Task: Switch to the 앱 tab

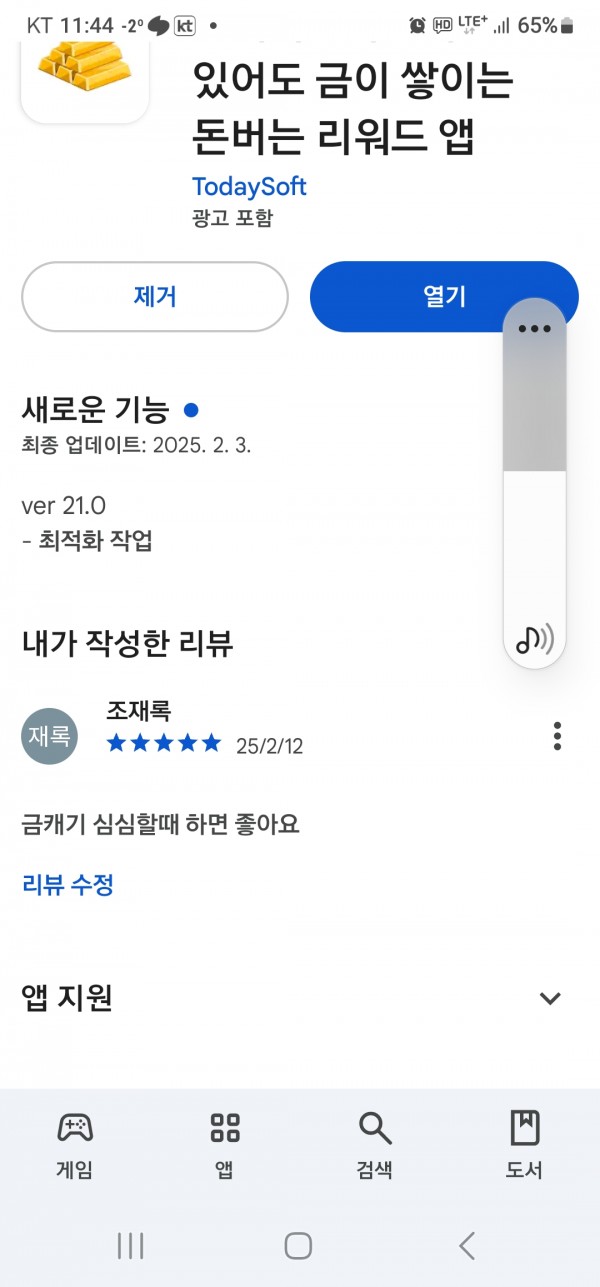Action: tap(225, 1145)
